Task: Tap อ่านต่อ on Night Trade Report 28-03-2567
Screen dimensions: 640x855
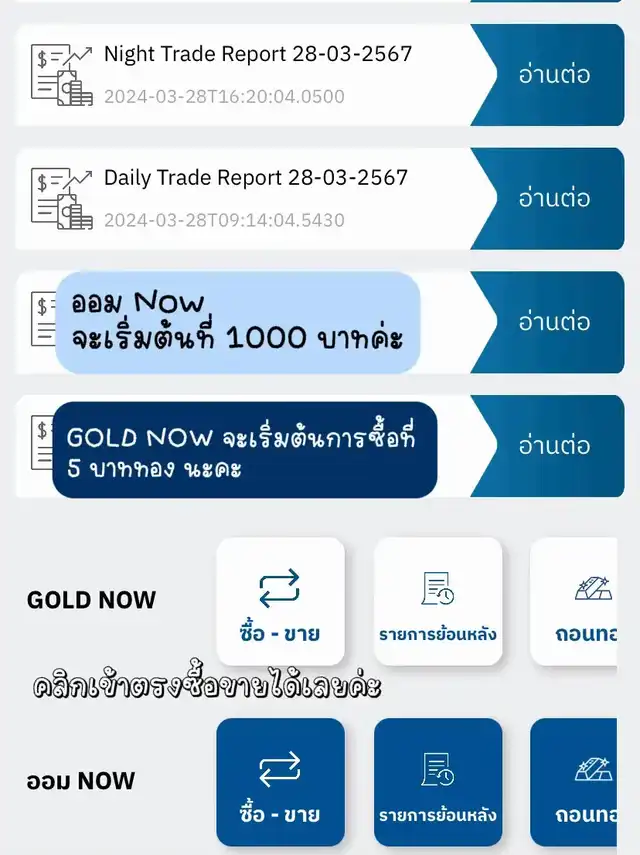Action: click(x=553, y=74)
